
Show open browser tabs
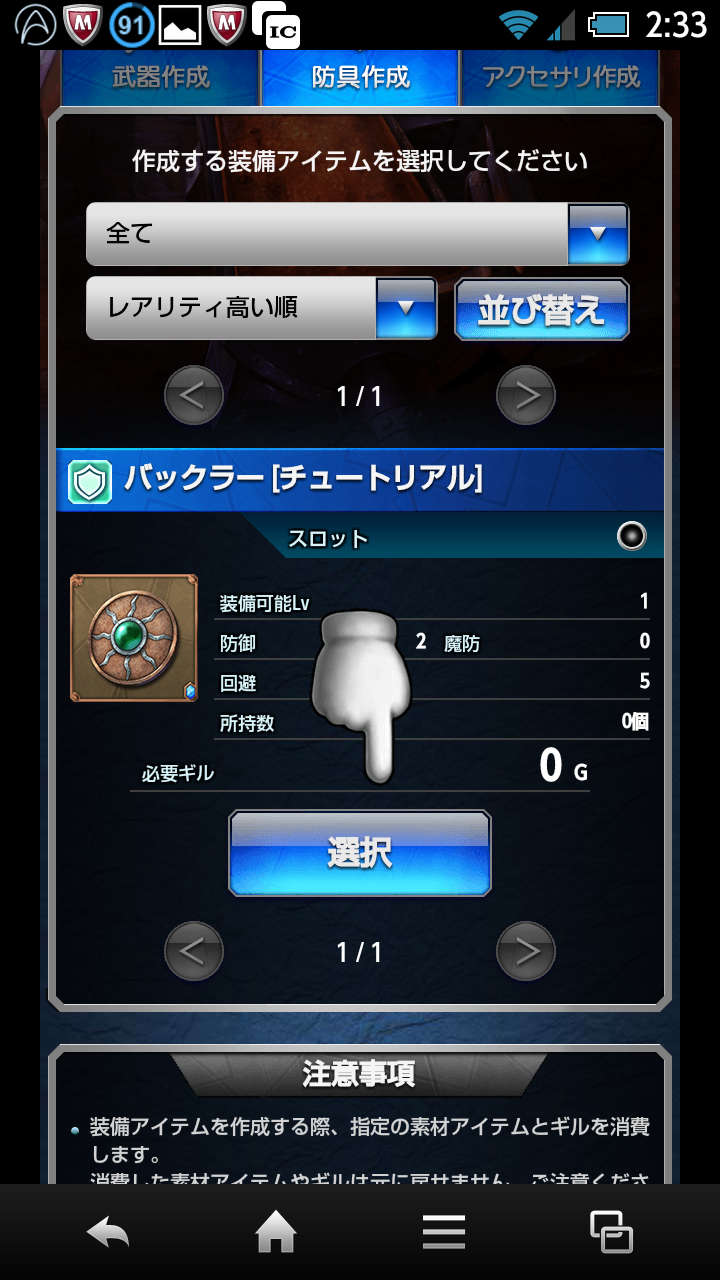pos(611,1232)
